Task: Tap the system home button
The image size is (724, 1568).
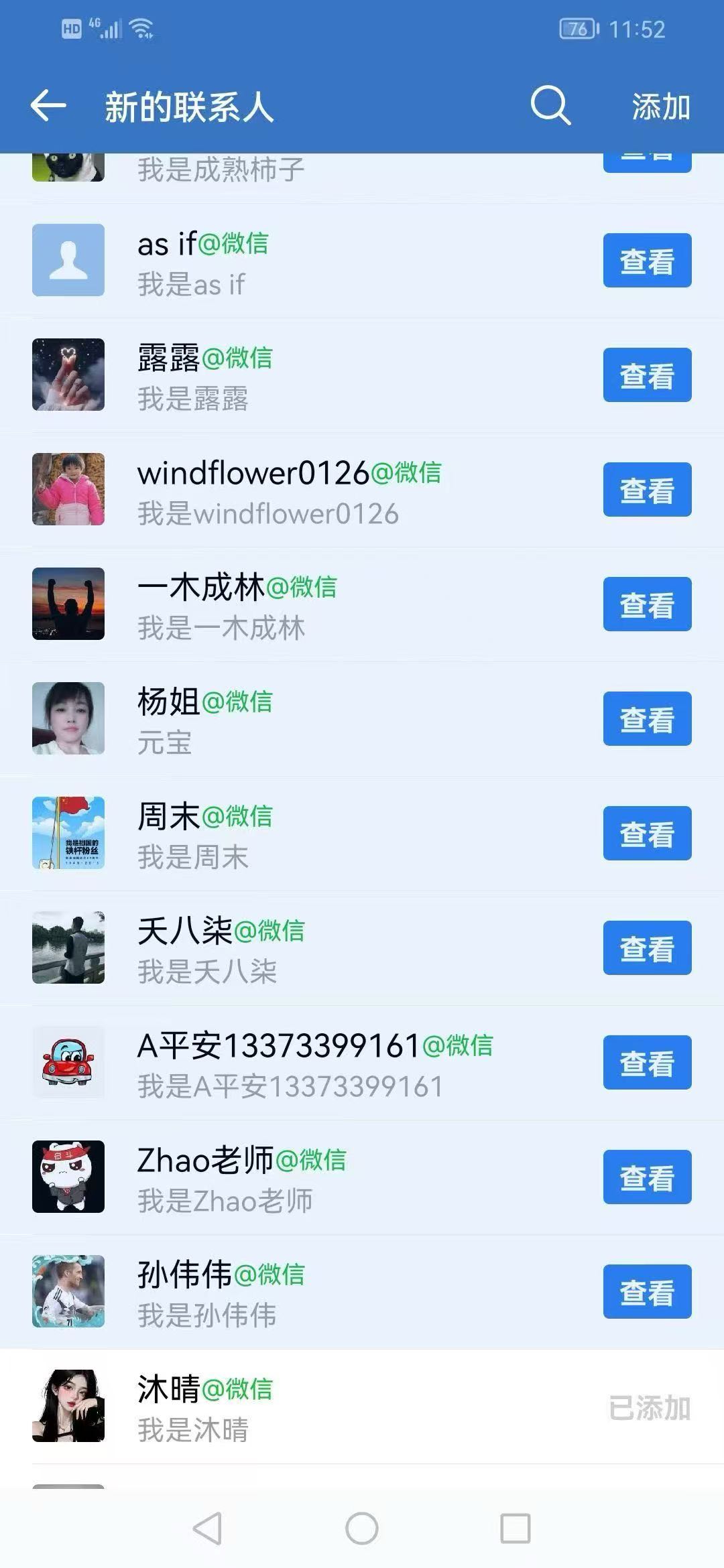Action: click(x=362, y=1529)
